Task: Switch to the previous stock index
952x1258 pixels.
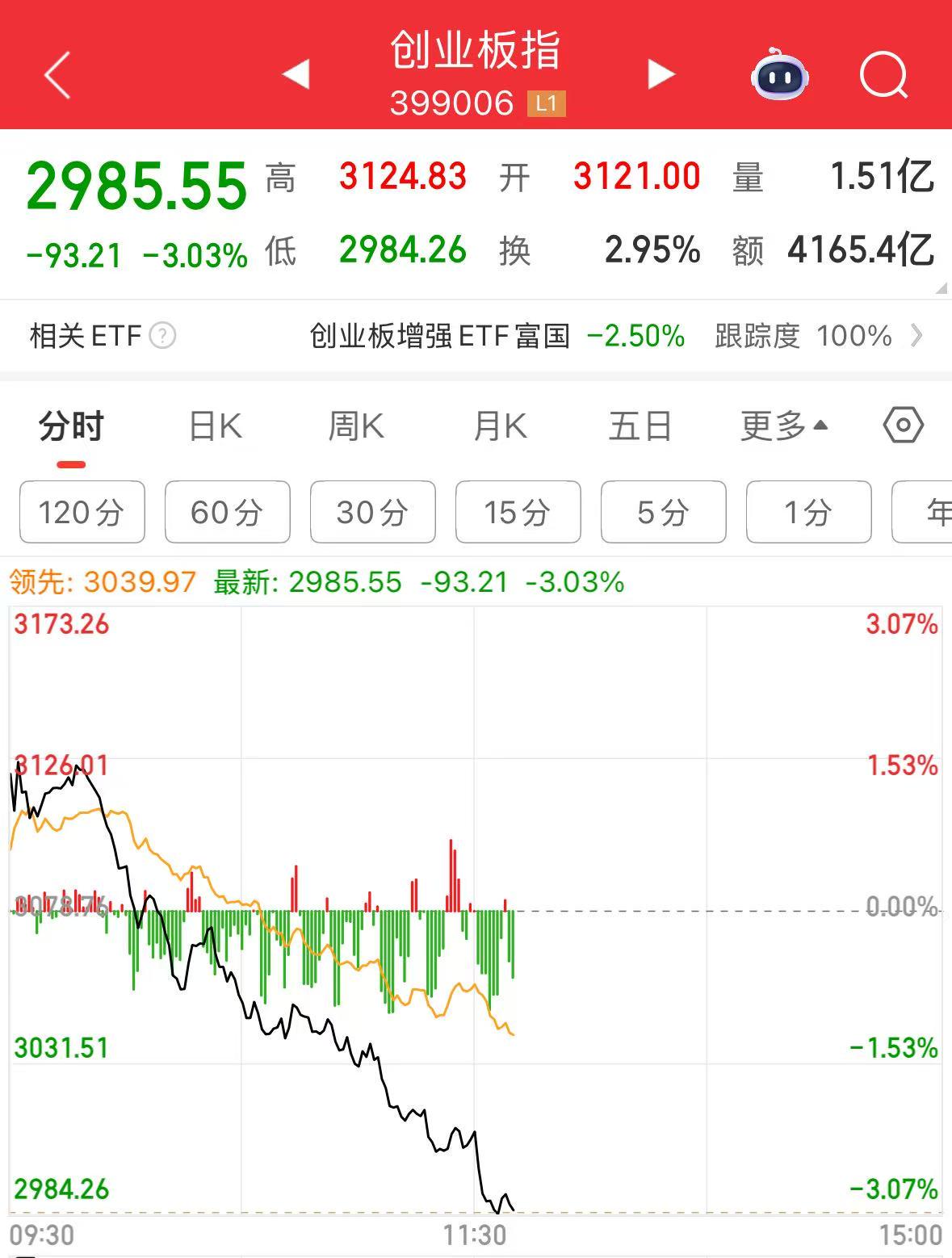Action: 296,74
